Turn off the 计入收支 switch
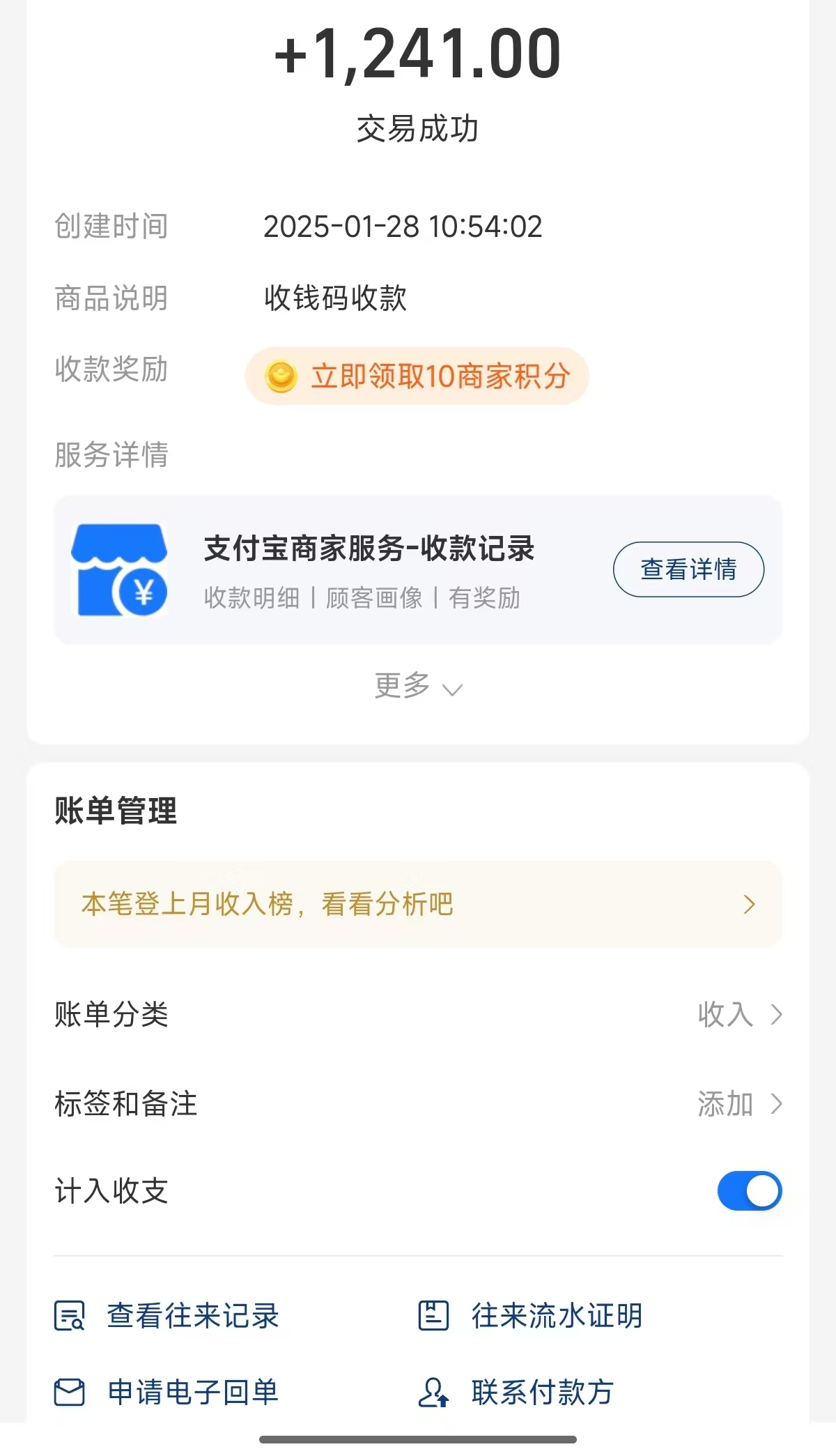Image resolution: width=836 pixels, height=1456 pixels. point(749,1191)
